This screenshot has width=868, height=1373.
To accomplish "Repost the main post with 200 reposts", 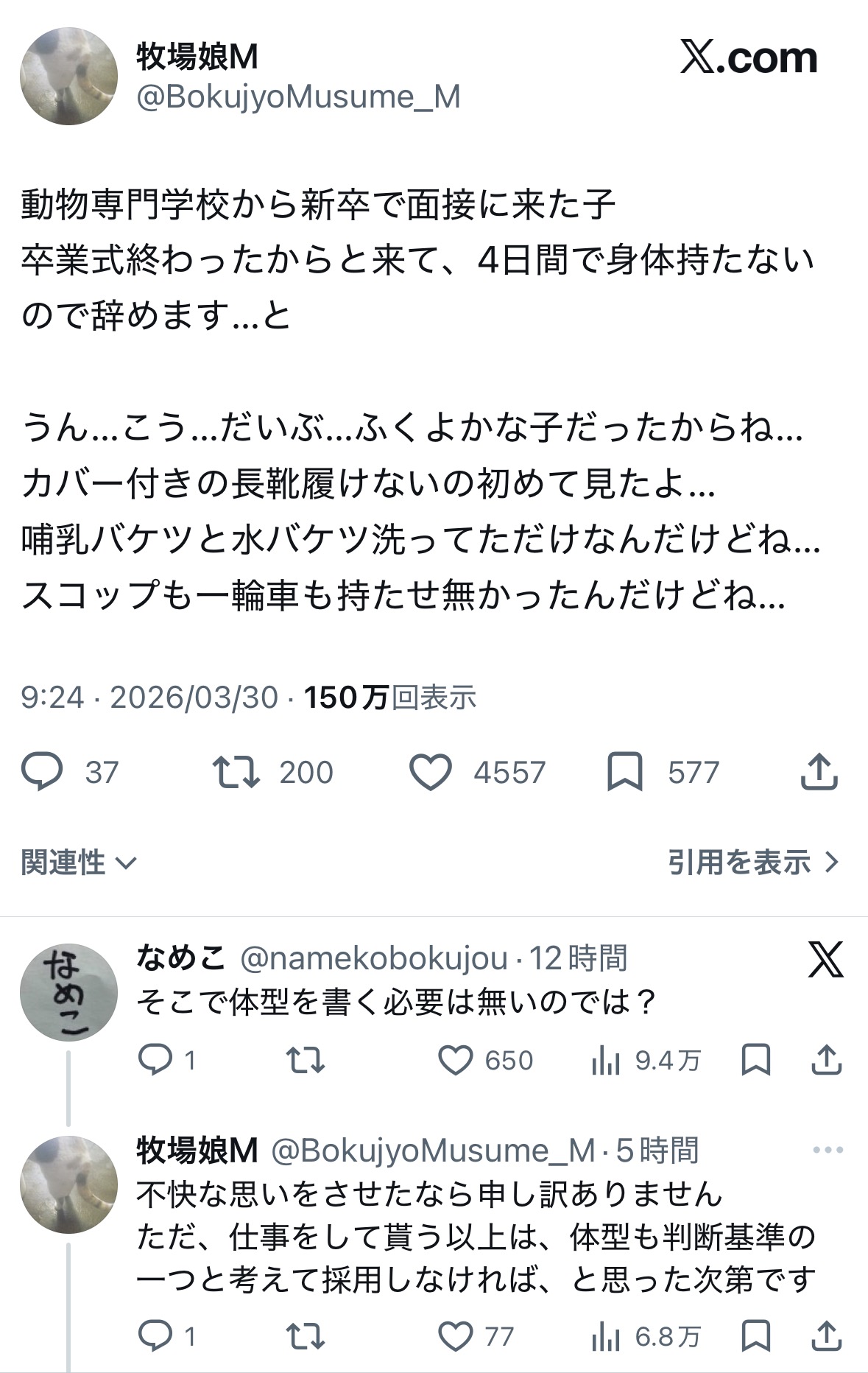I will 236,772.
